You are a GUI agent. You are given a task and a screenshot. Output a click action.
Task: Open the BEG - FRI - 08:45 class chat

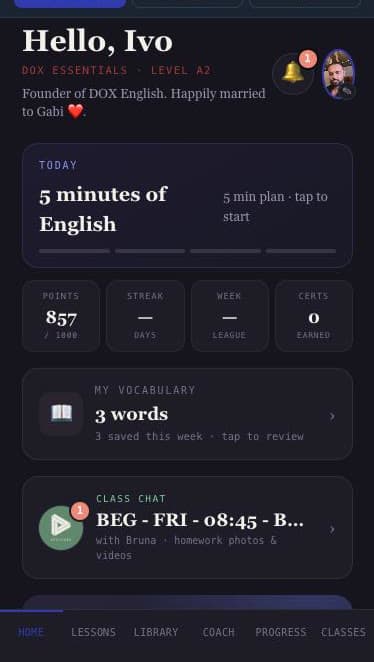click(x=187, y=527)
